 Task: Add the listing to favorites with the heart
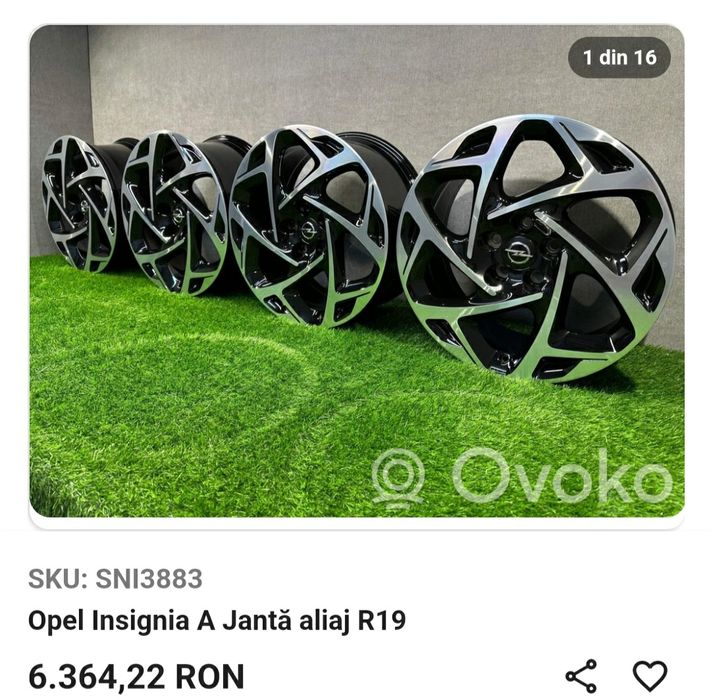[650, 675]
